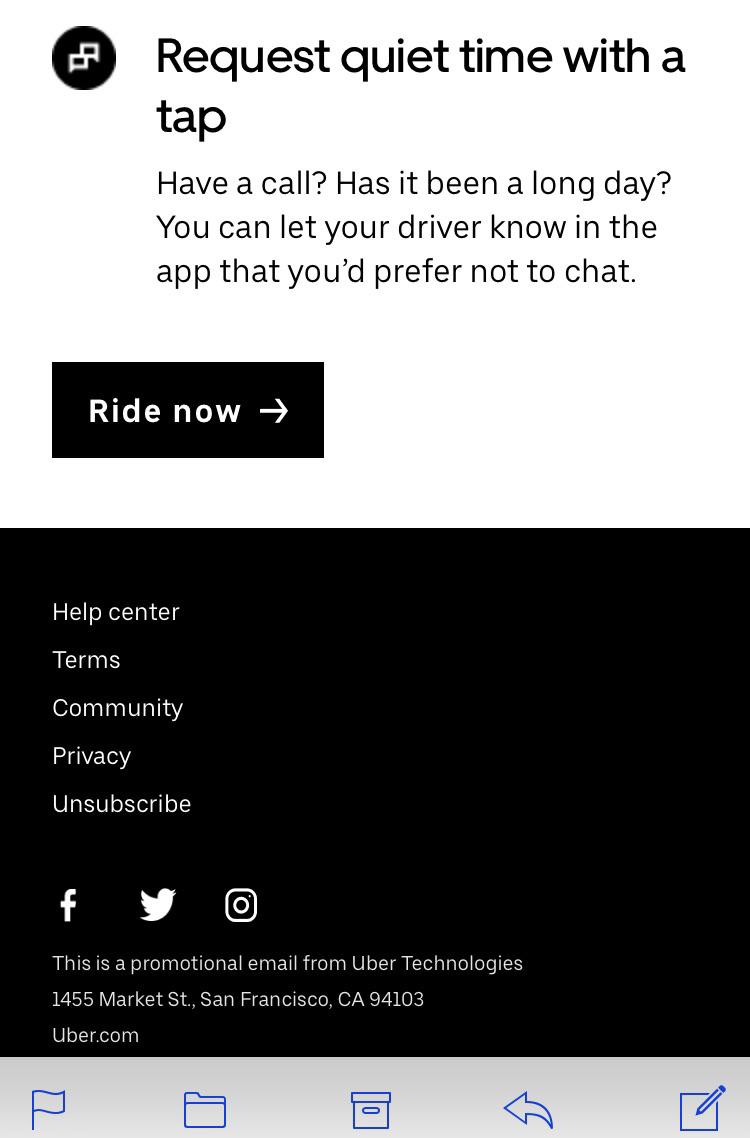
Task: Move the email with the folder icon
Action: [204, 1108]
